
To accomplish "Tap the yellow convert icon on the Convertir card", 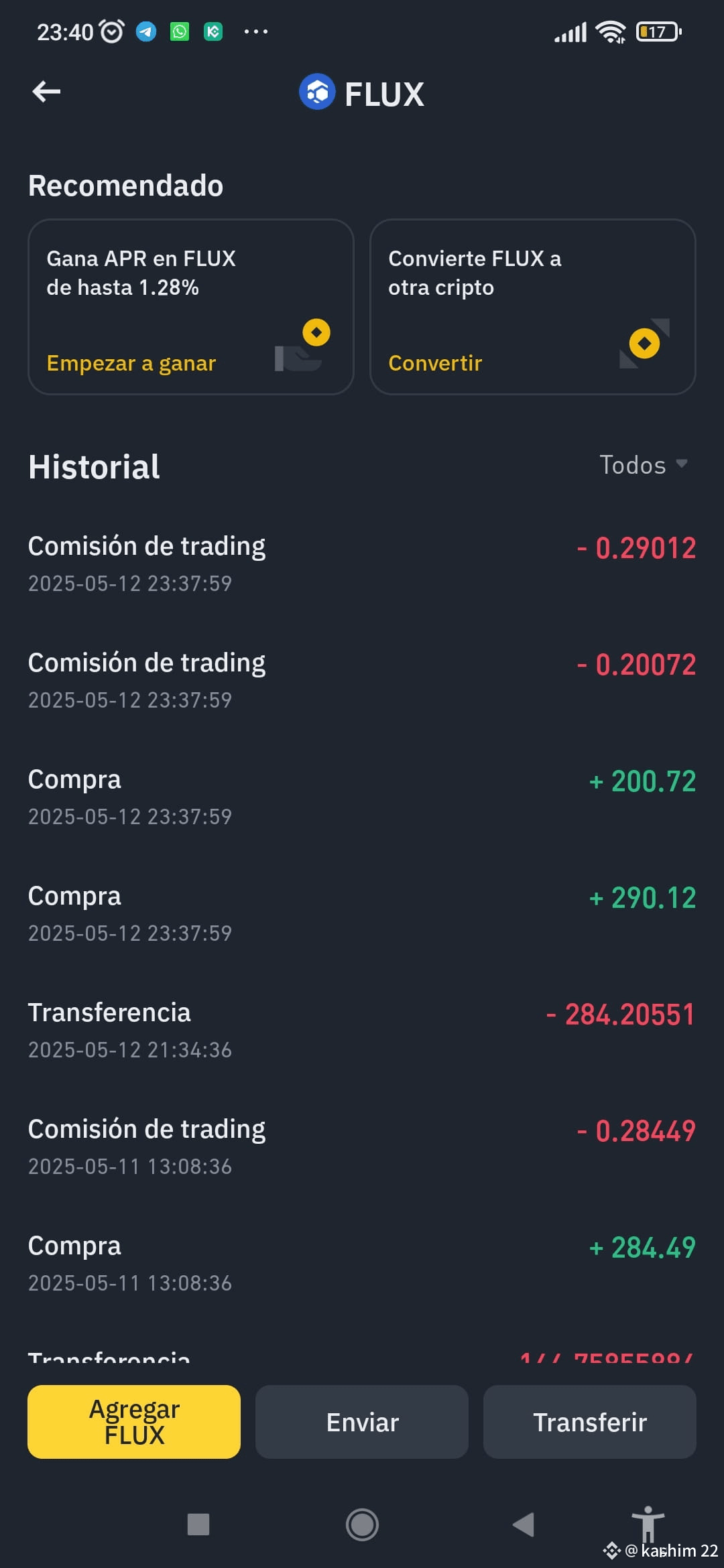I will click(646, 344).
